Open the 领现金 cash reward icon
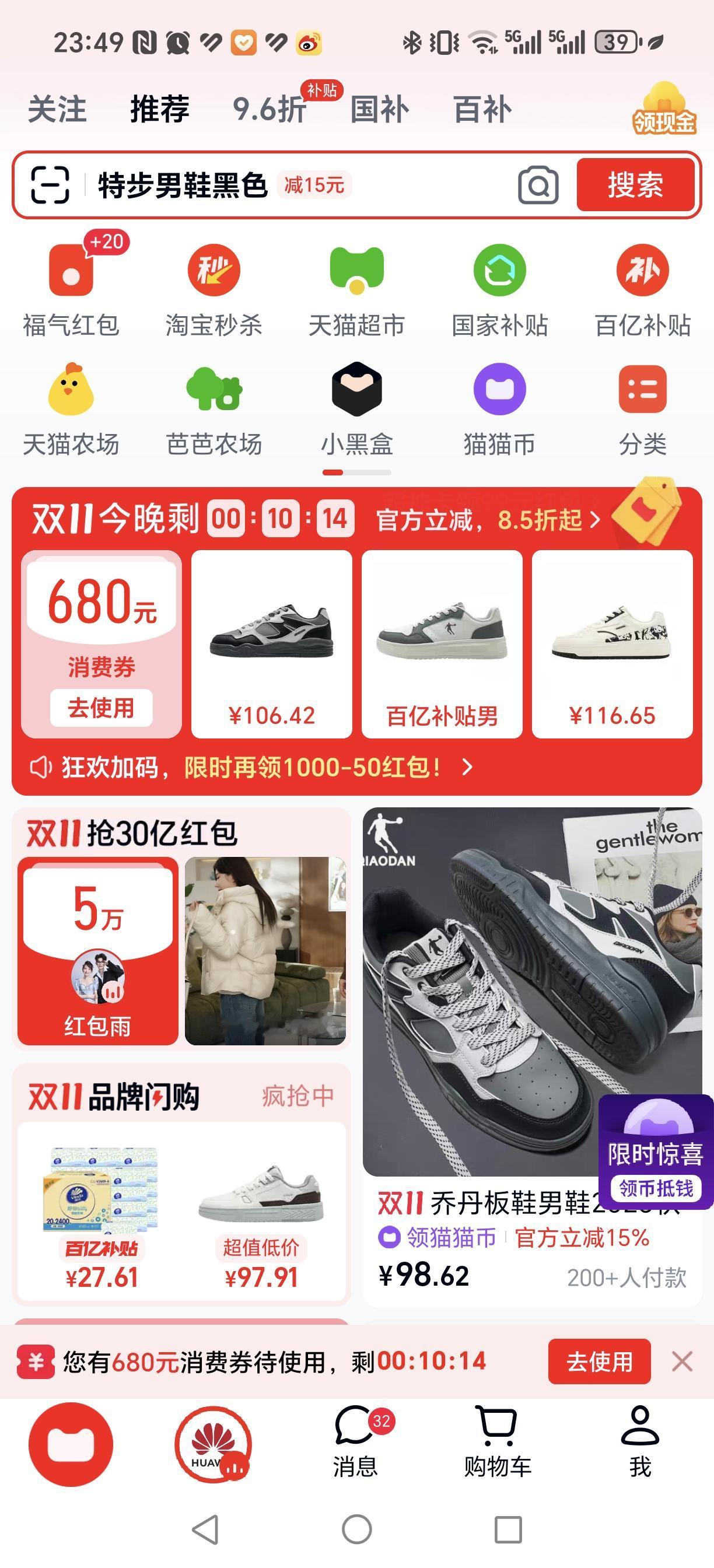 coord(663,110)
